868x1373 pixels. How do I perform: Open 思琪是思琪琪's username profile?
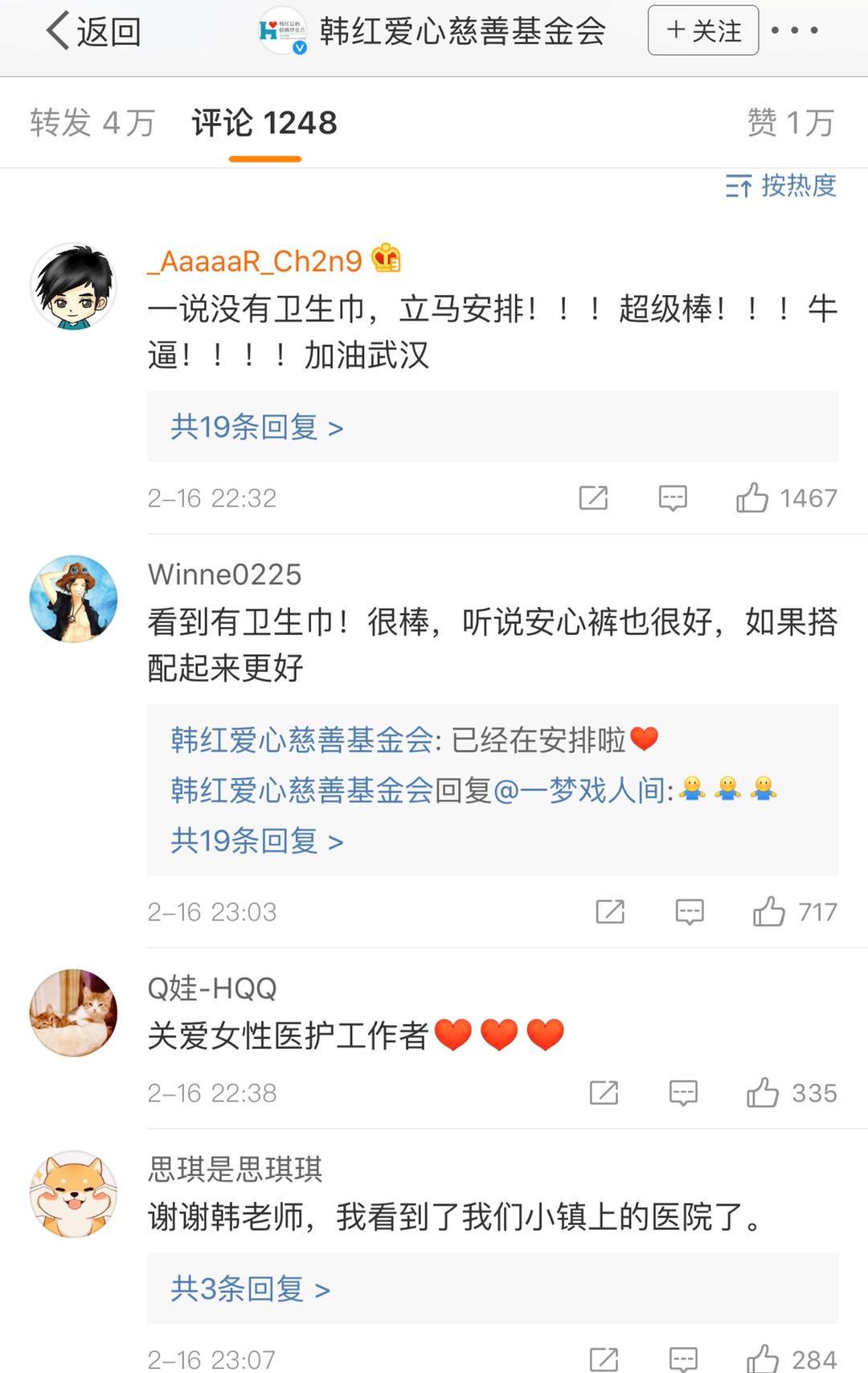pyautogui.click(x=235, y=1169)
